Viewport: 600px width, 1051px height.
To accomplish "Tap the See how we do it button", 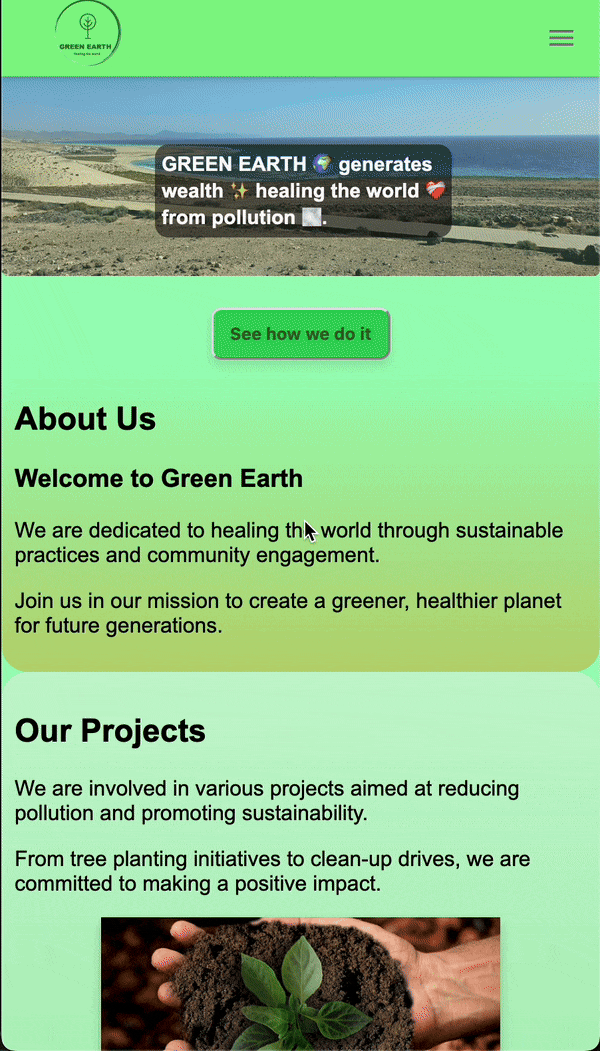I will click(301, 334).
